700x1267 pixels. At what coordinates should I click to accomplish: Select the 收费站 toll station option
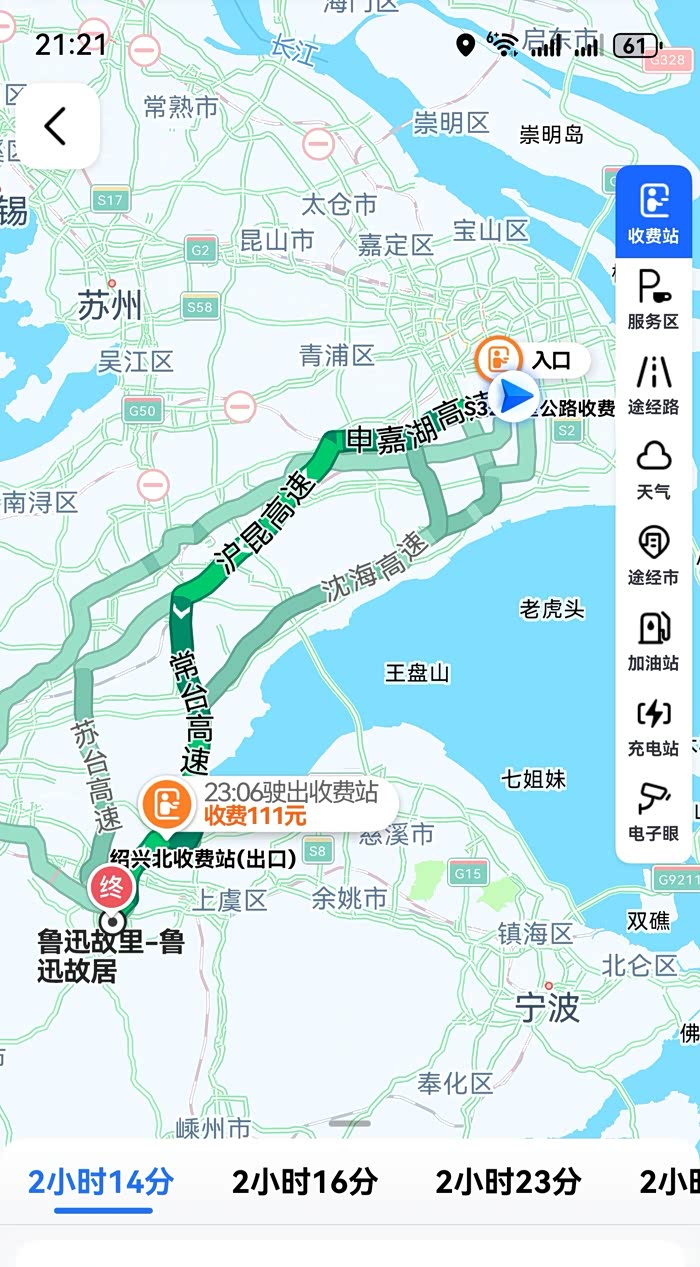tap(653, 213)
